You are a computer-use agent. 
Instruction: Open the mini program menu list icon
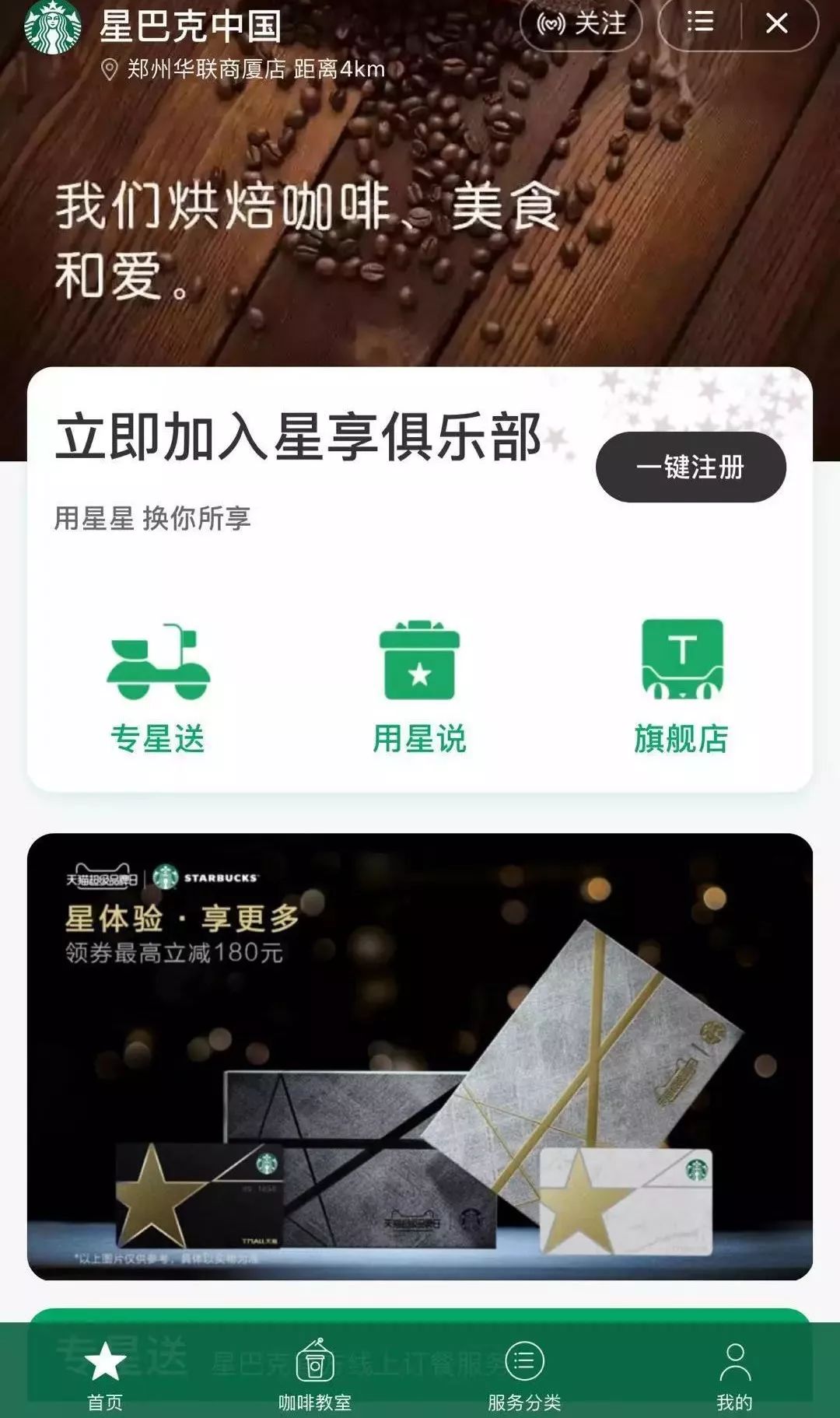pyautogui.click(x=700, y=23)
